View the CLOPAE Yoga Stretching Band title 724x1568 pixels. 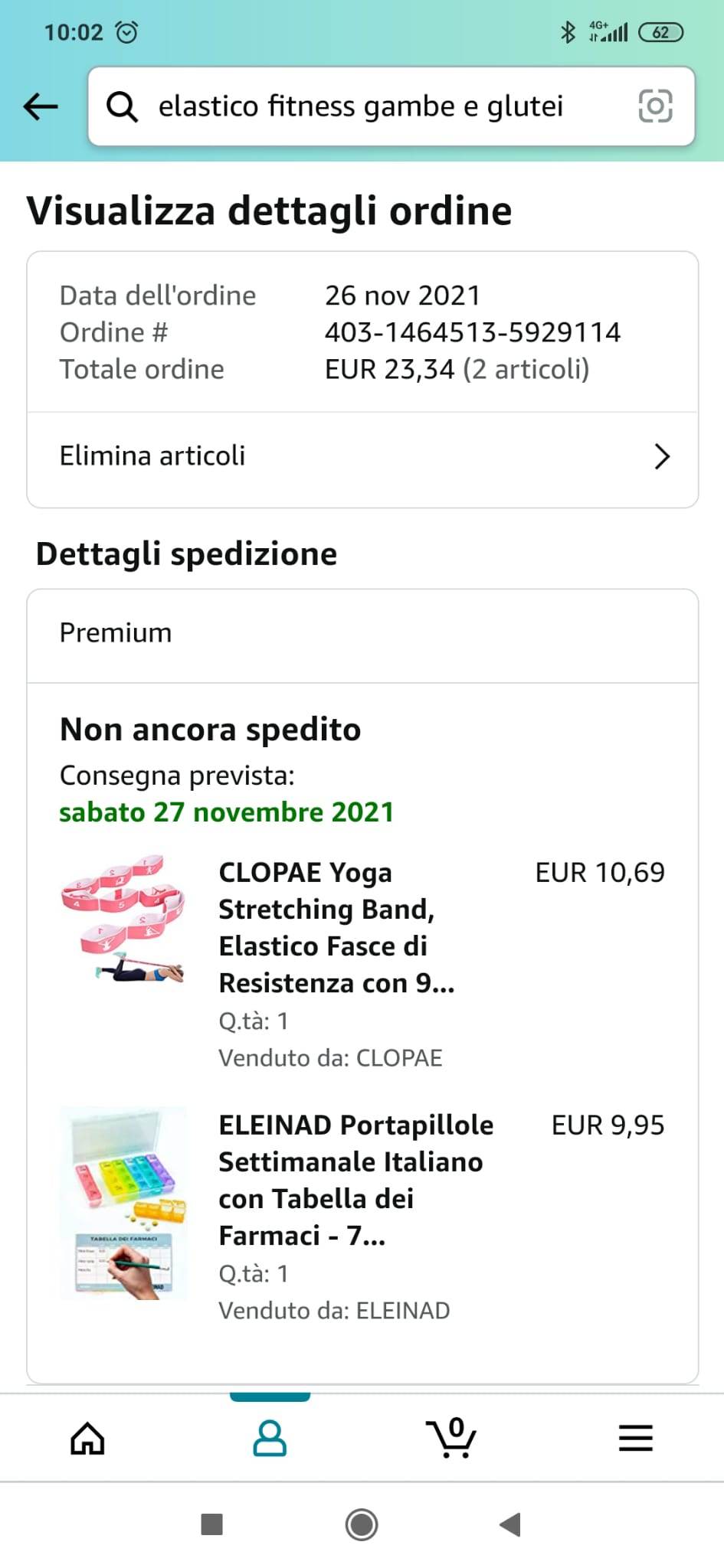coord(336,927)
